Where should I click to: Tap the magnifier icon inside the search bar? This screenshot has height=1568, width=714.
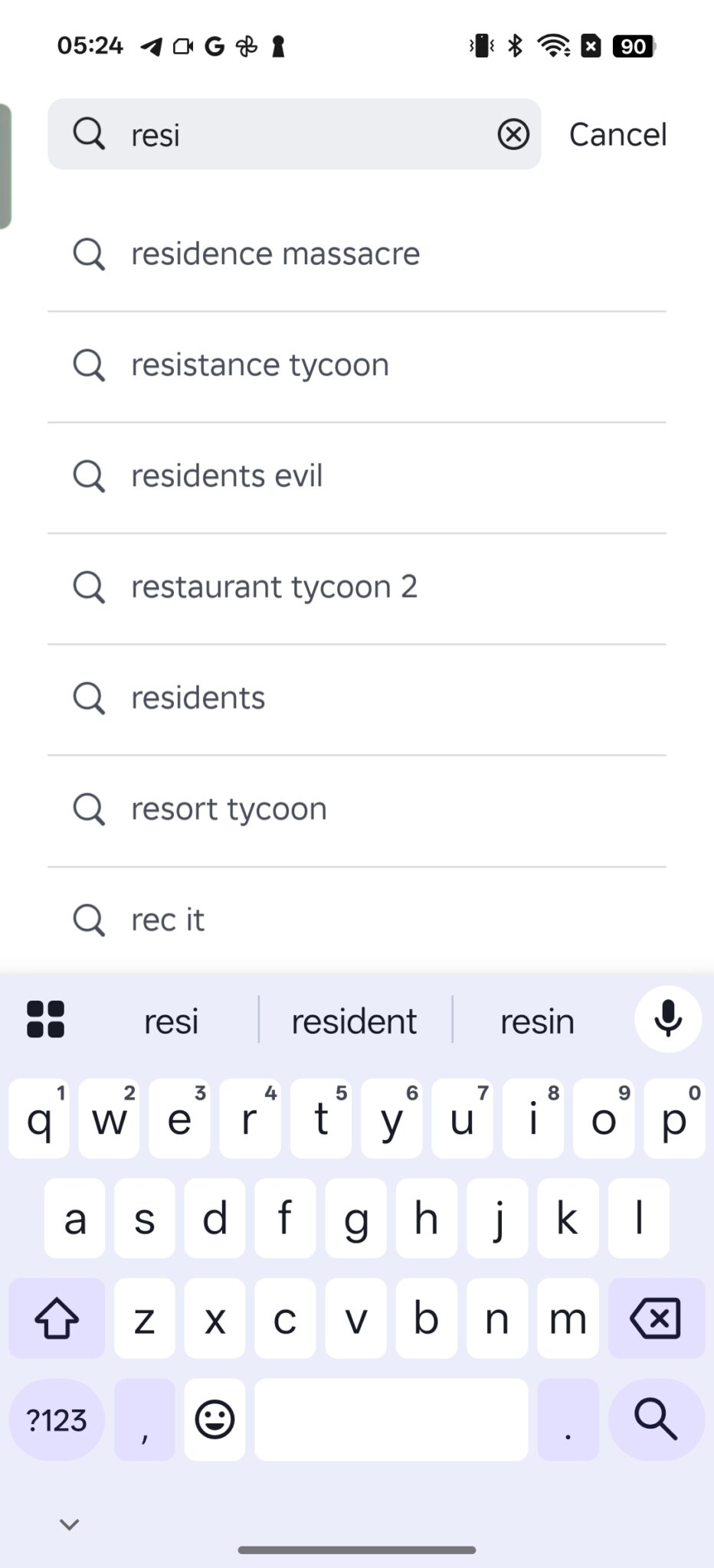88,134
